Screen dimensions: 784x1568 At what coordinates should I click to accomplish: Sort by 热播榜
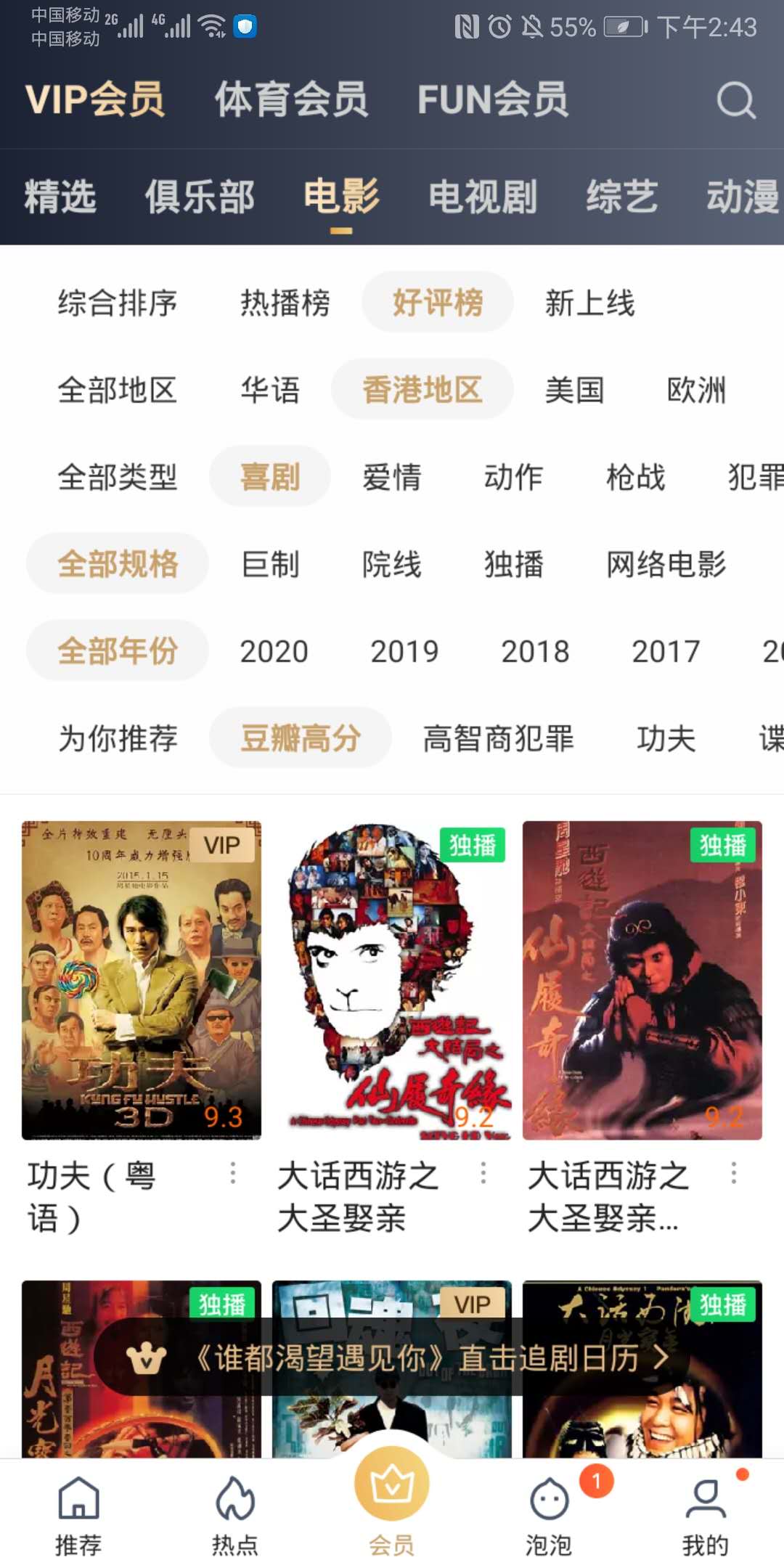pyautogui.click(x=285, y=303)
